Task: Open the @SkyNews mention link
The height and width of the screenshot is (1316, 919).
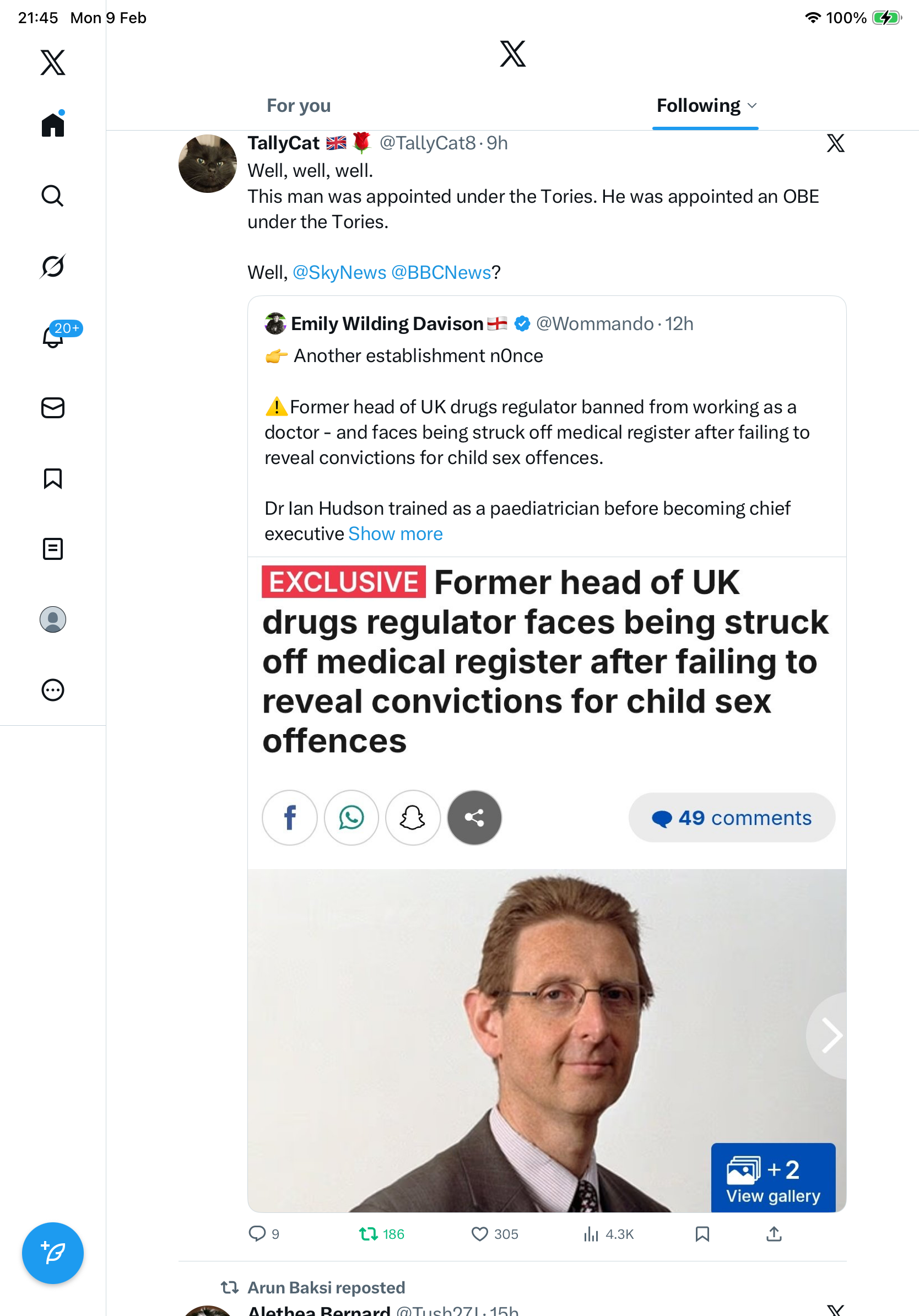Action: tap(339, 273)
